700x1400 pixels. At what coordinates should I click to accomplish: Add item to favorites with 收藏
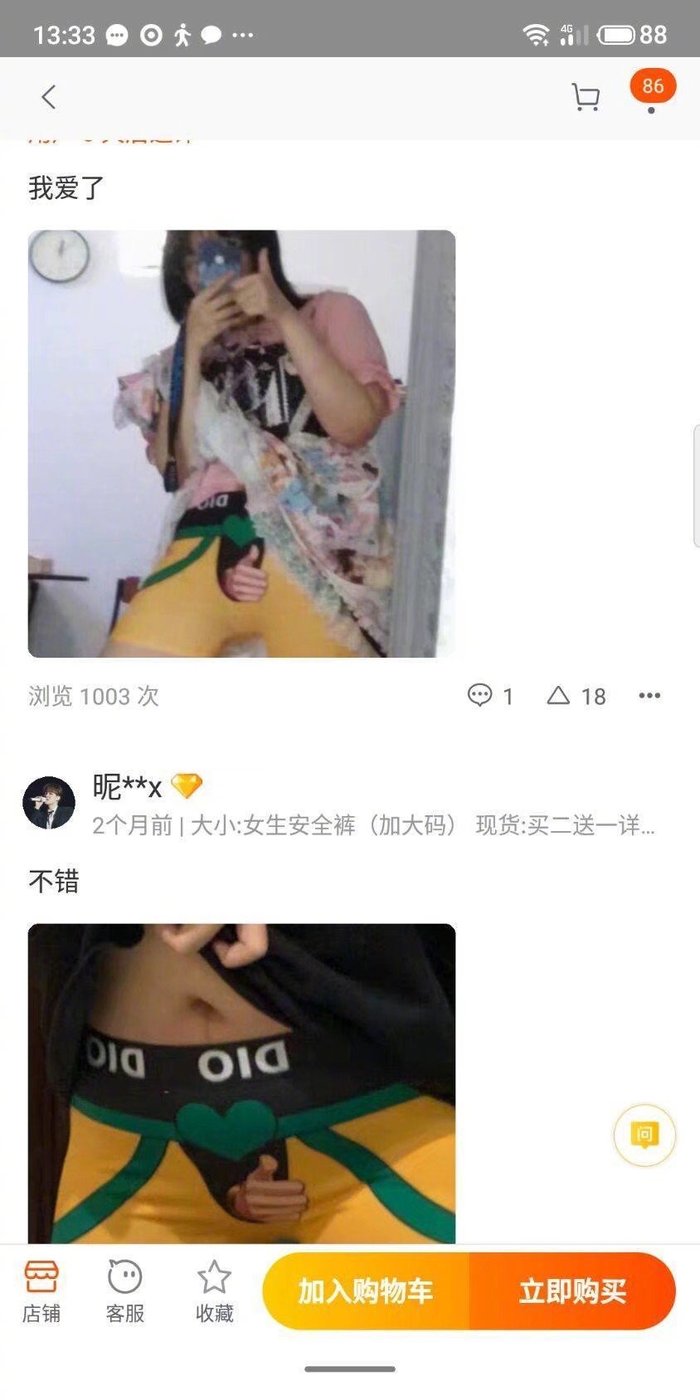point(214,1290)
